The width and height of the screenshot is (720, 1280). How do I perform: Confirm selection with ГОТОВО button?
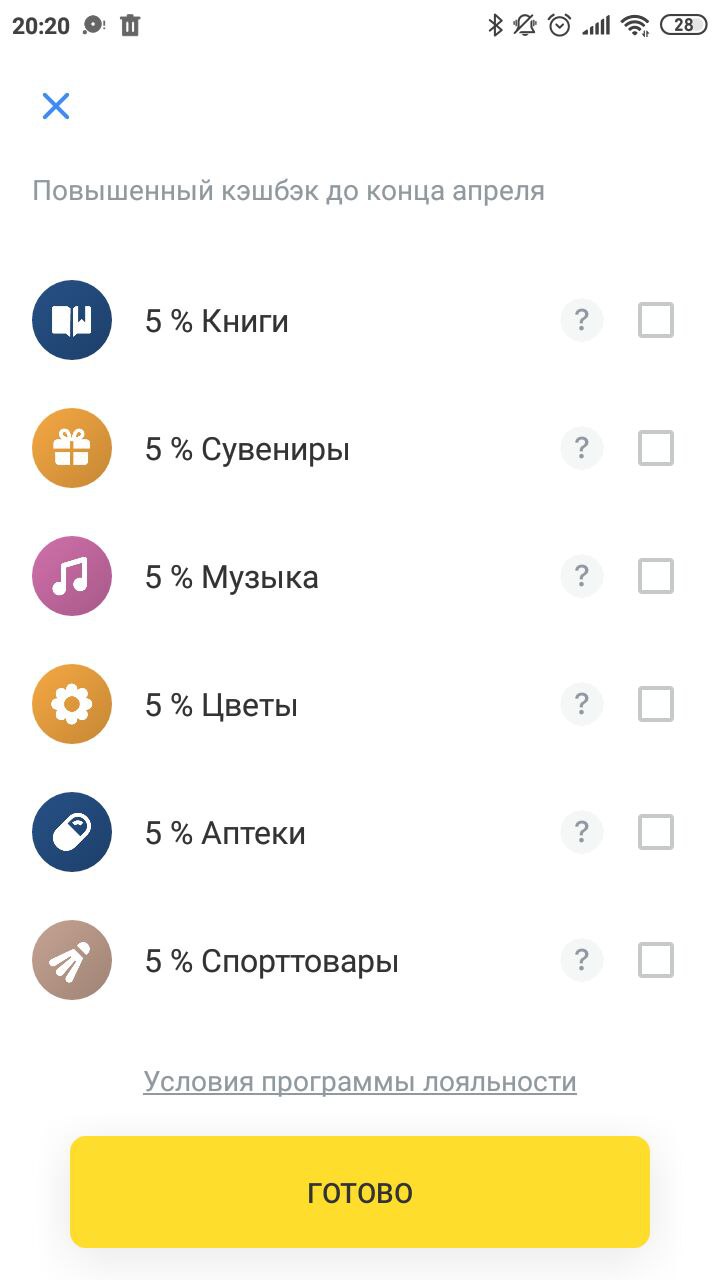360,1192
